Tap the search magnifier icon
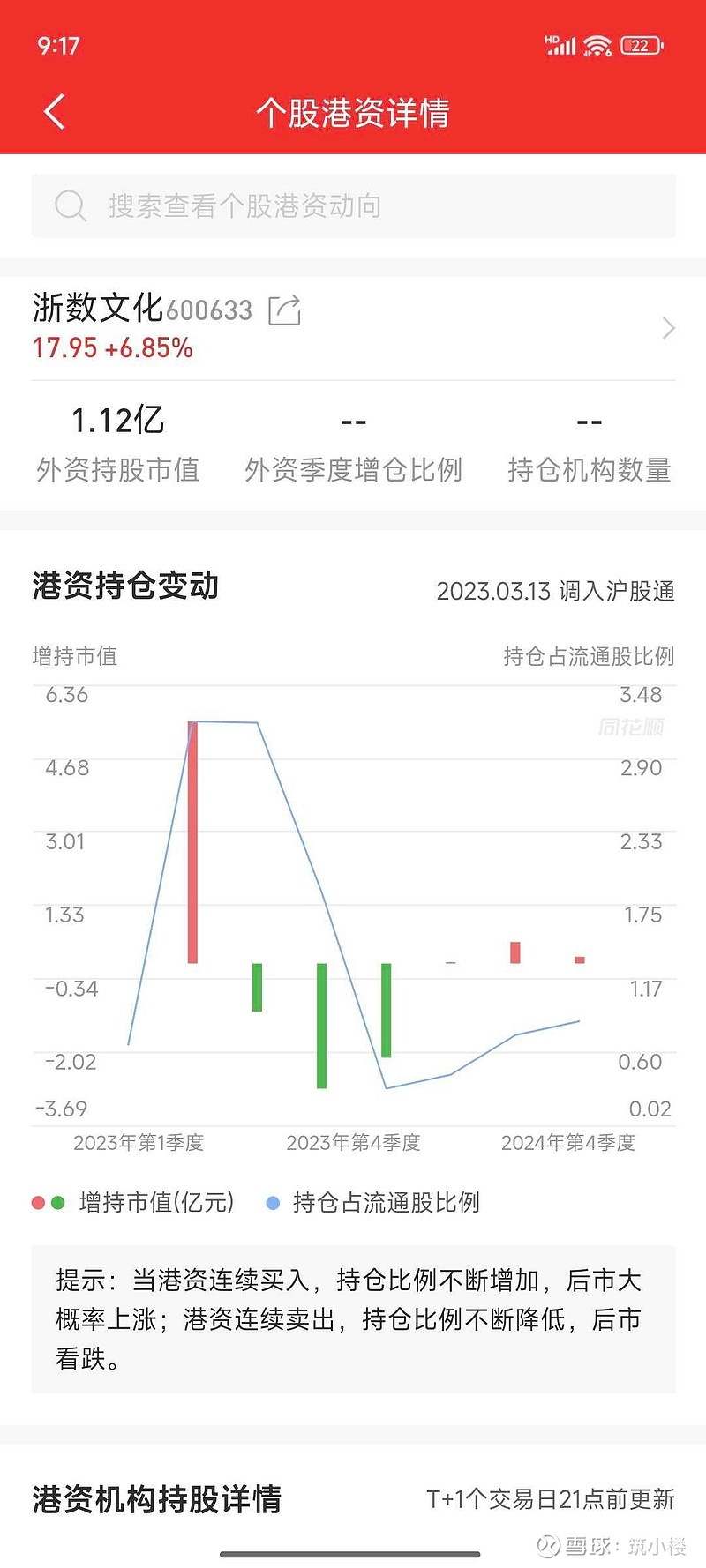Image resolution: width=706 pixels, height=1568 pixels. coord(71,205)
